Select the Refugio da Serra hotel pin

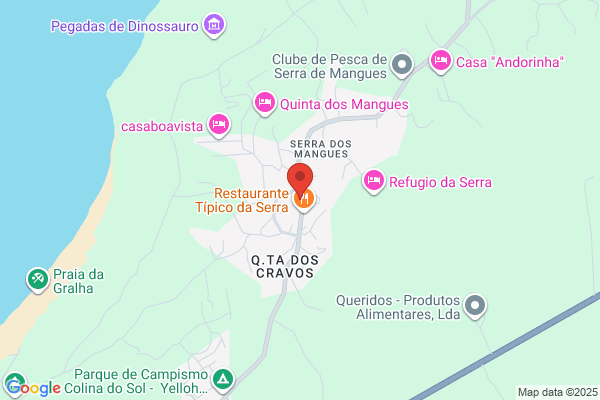click(373, 181)
